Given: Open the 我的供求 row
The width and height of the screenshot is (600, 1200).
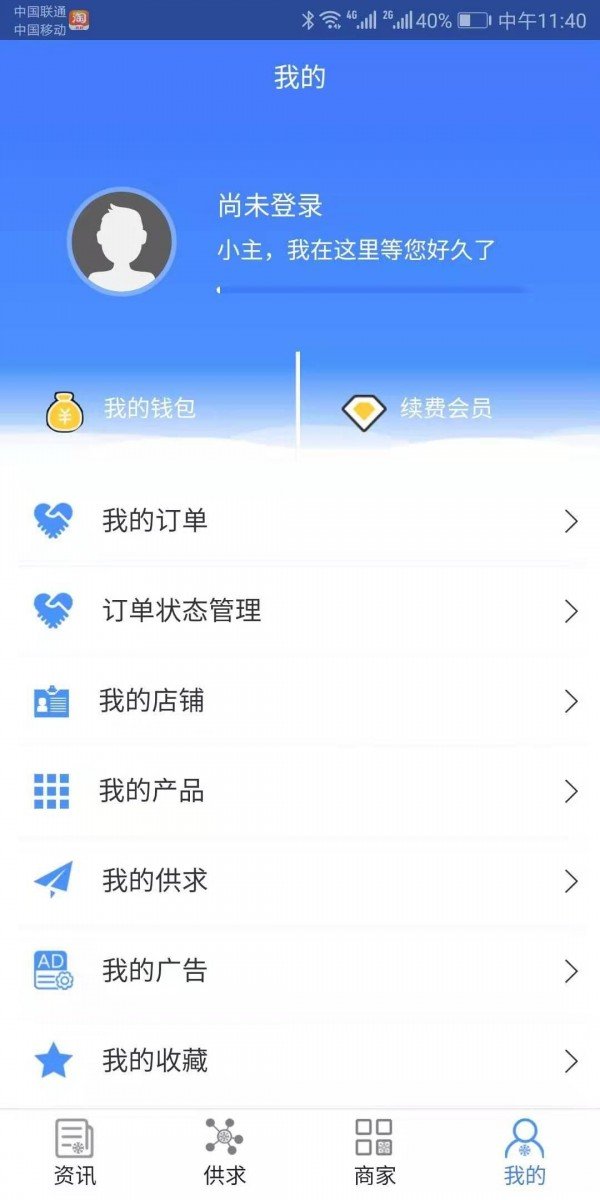Looking at the screenshot, I should [x=300, y=881].
